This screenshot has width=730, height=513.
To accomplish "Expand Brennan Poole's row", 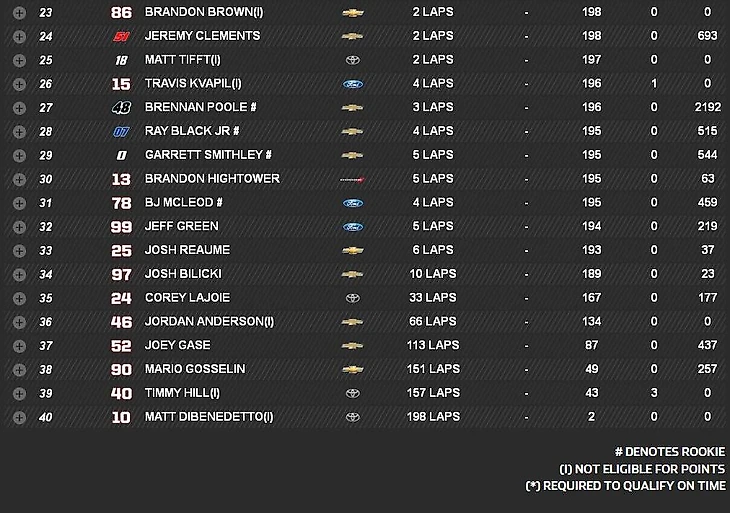I will point(18,107).
